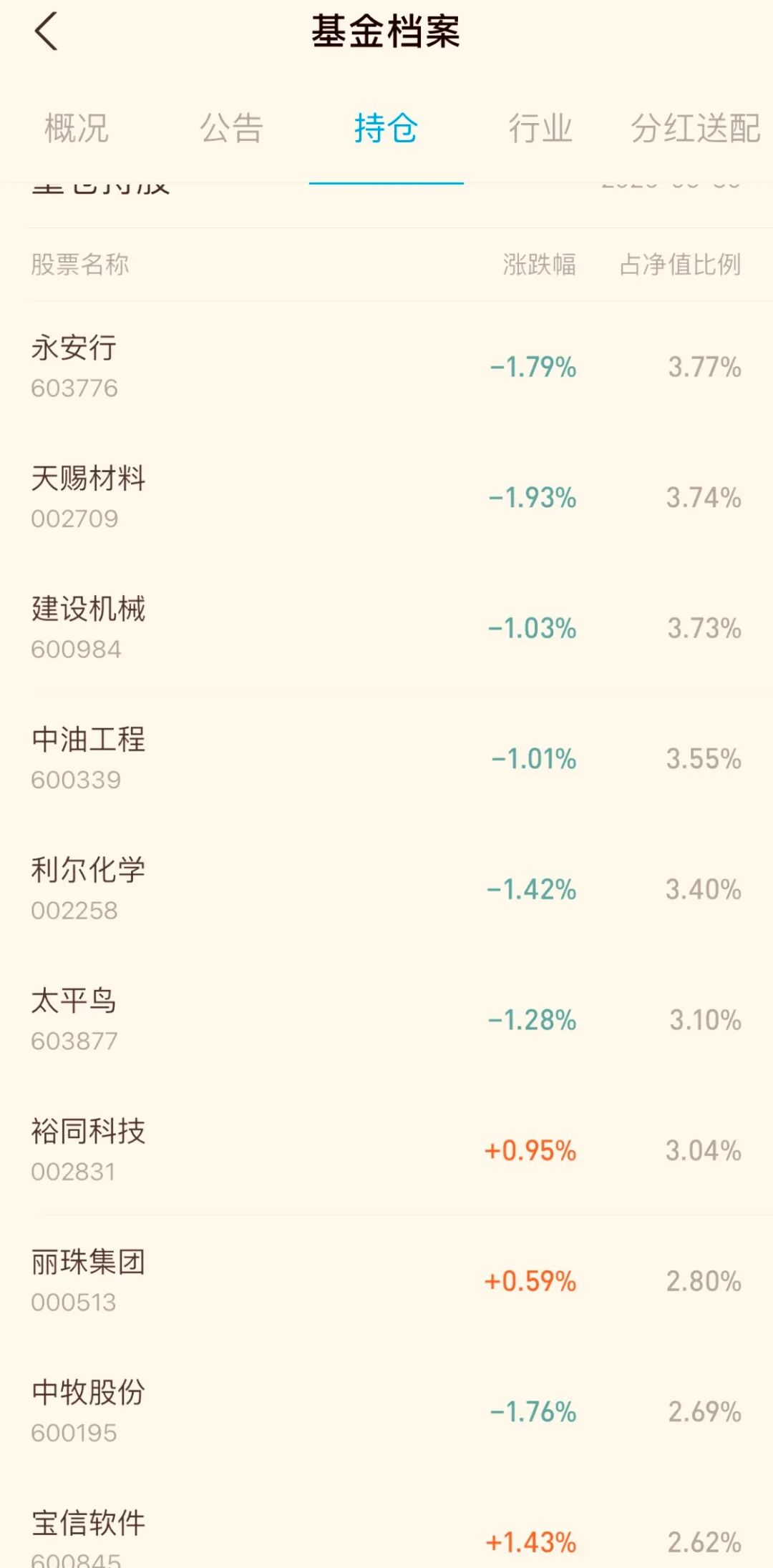View details for 天赐材料 002709
773x1568 pixels.
(386, 497)
